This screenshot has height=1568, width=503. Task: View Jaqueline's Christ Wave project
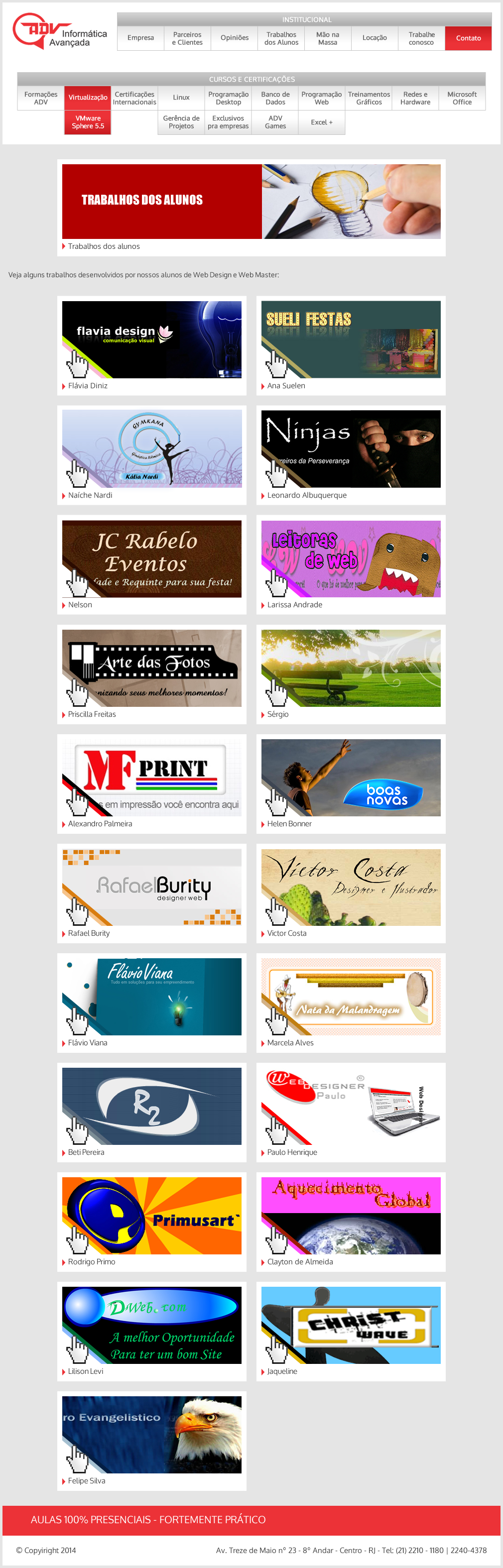tap(351, 1326)
